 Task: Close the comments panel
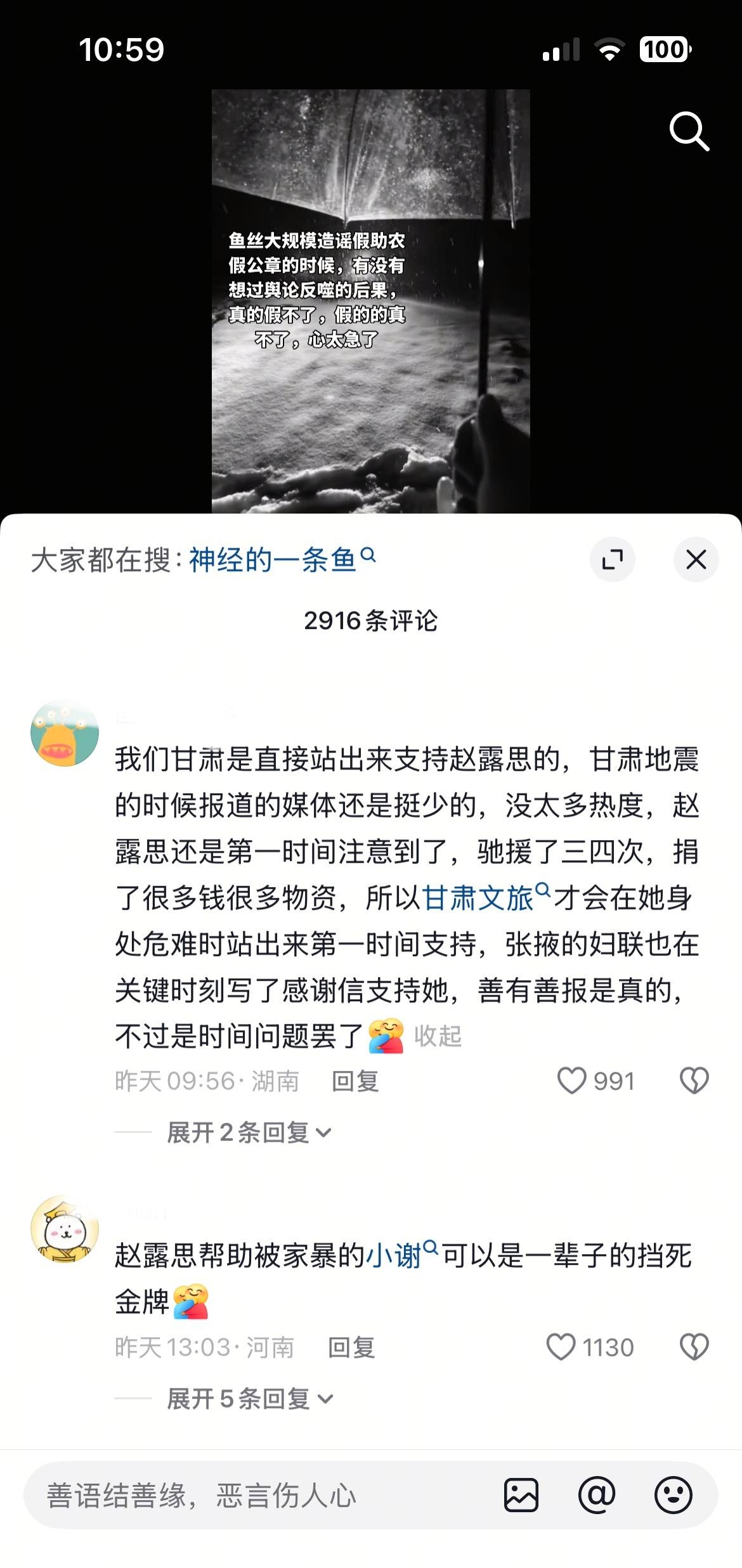(696, 559)
